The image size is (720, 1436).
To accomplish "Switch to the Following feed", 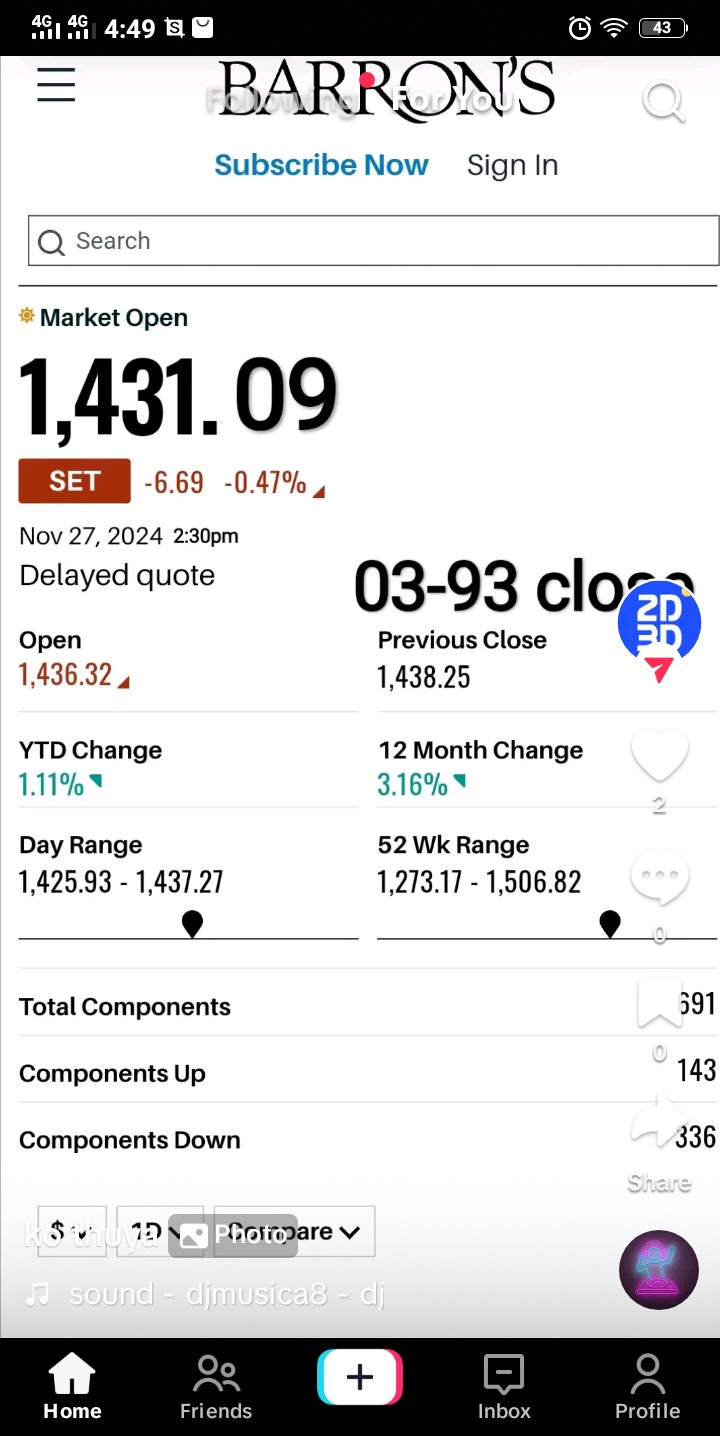I will tap(281, 100).
